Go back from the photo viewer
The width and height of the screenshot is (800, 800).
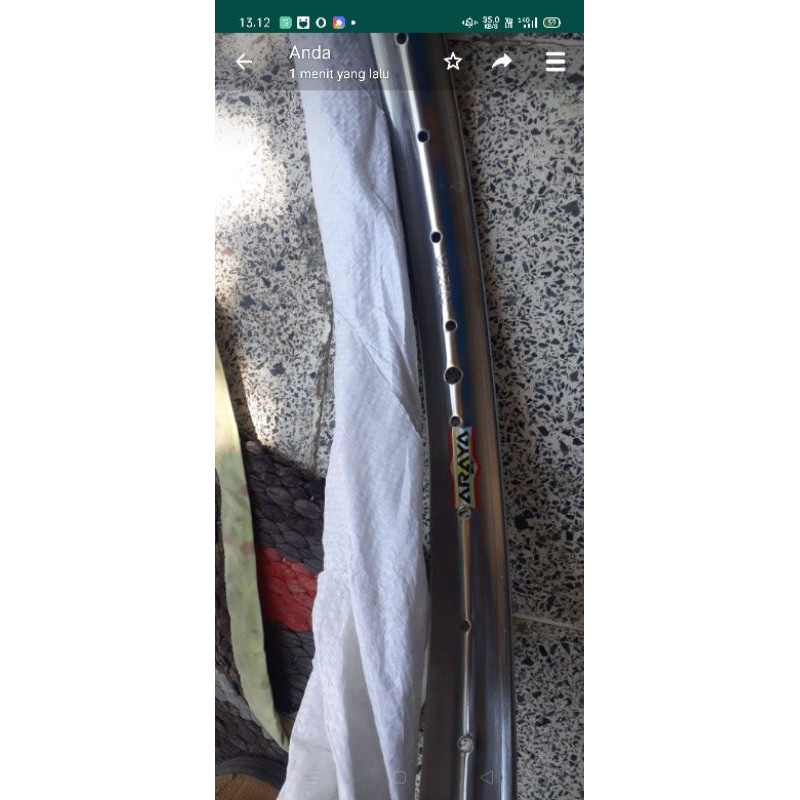tap(244, 62)
